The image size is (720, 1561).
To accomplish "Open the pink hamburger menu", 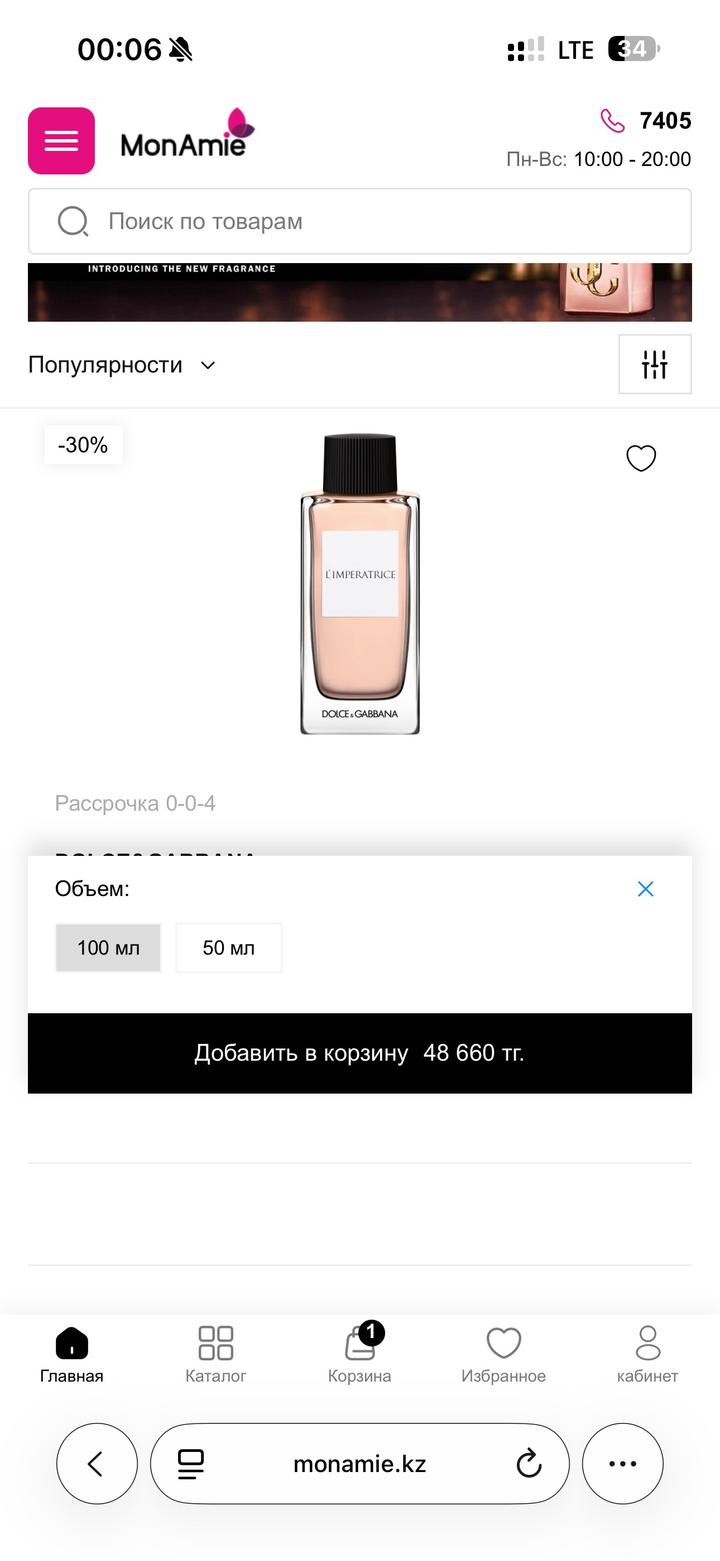I will pos(61,141).
